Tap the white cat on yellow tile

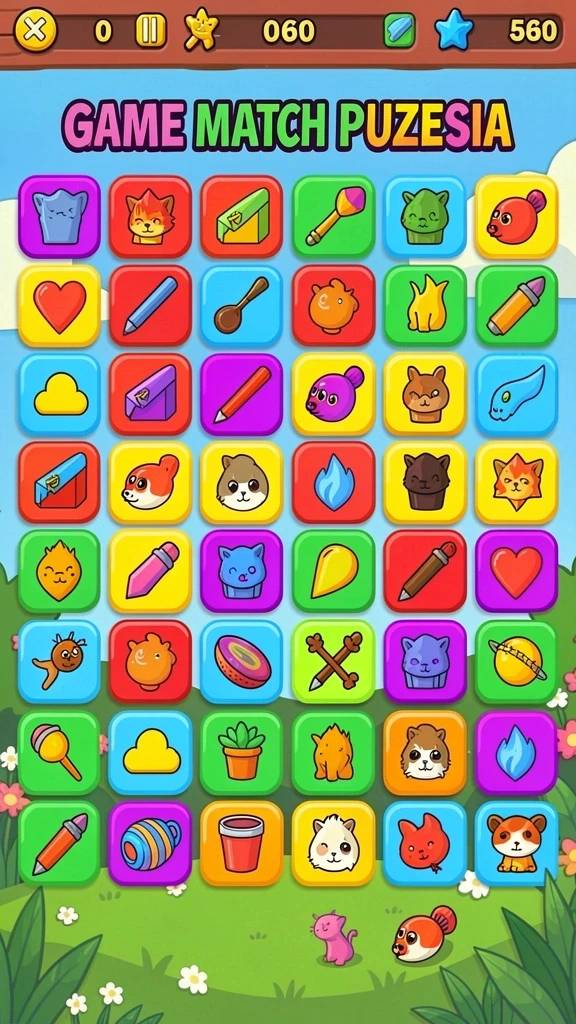(x=334, y=843)
